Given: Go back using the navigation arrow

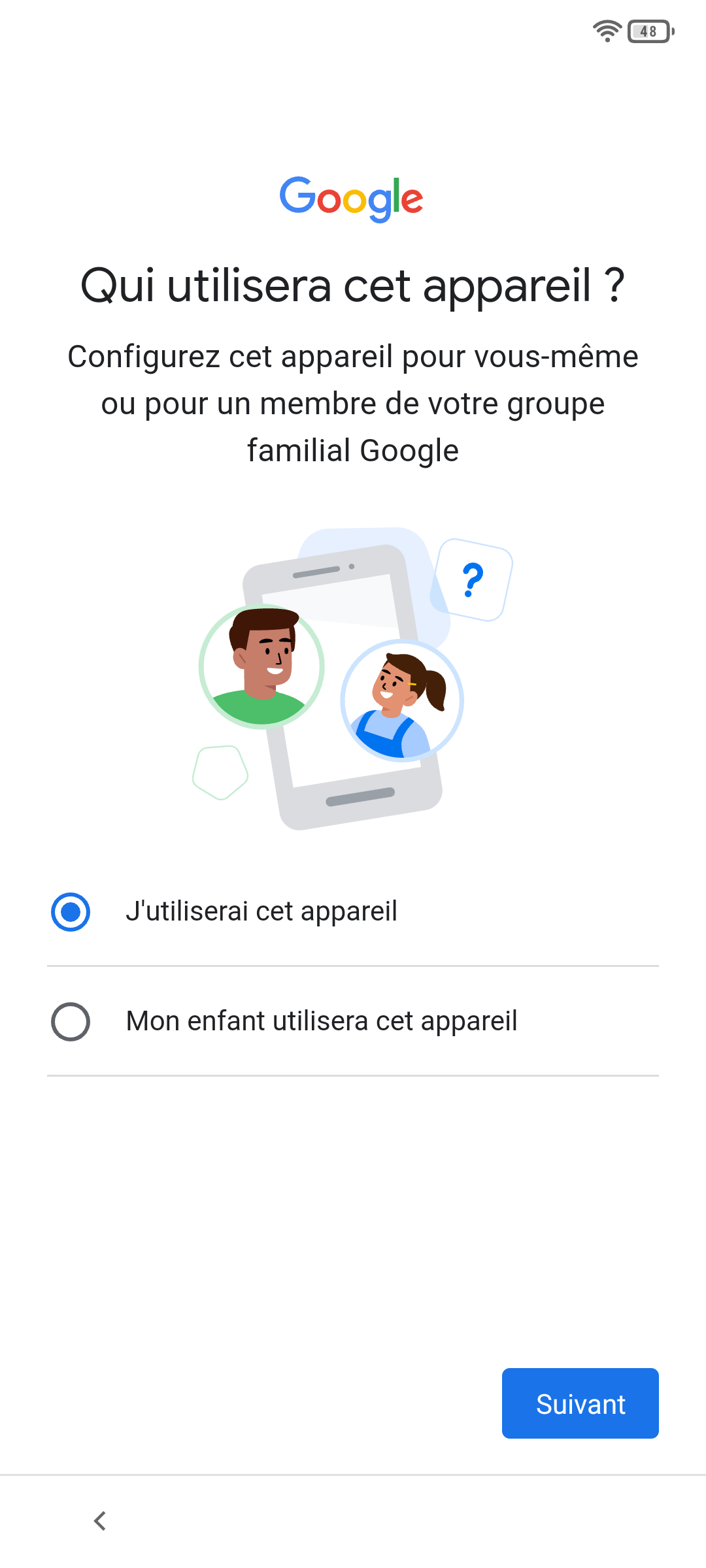Looking at the screenshot, I should click(x=100, y=1521).
